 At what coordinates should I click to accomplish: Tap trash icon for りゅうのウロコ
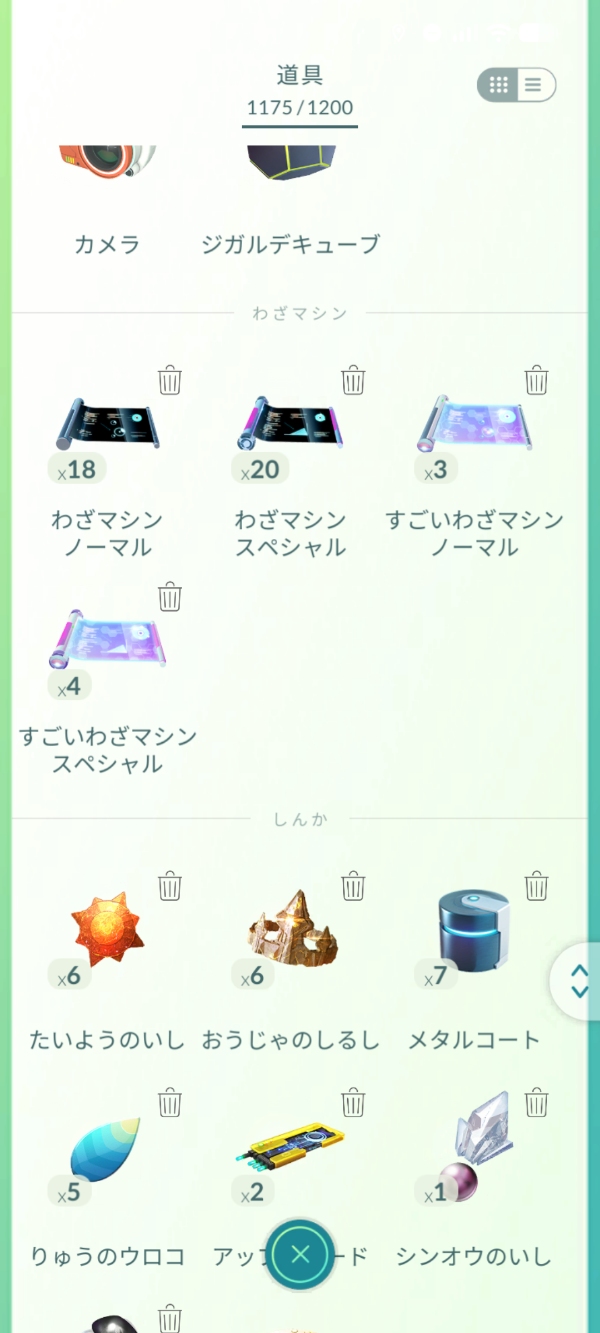[170, 1103]
